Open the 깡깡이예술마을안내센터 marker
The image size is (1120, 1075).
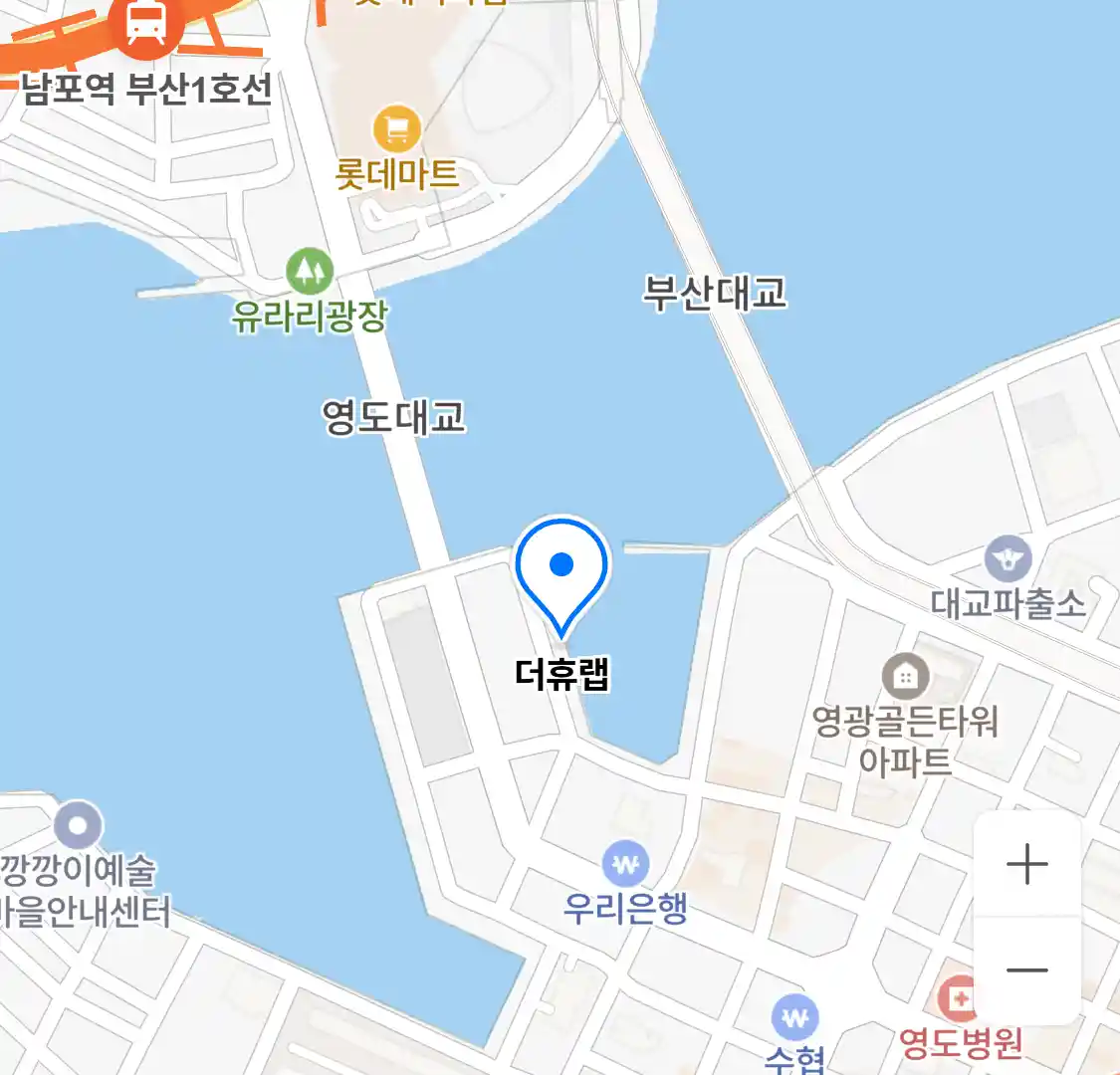point(78,825)
